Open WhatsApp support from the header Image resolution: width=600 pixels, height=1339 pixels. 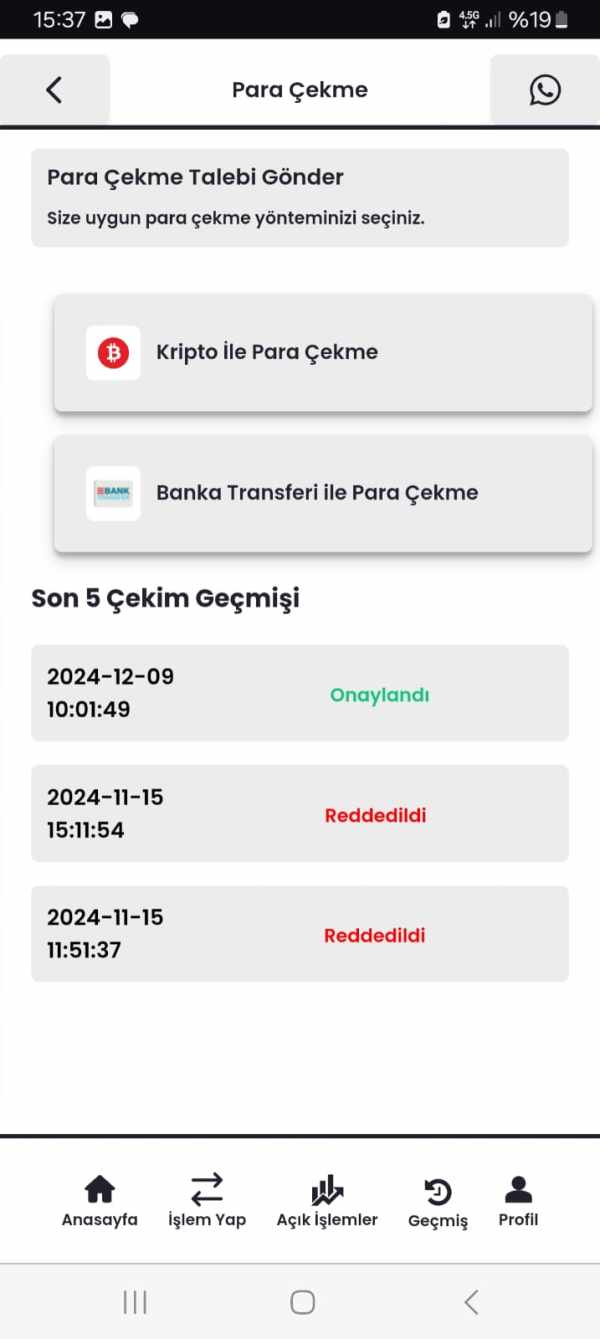click(545, 90)
